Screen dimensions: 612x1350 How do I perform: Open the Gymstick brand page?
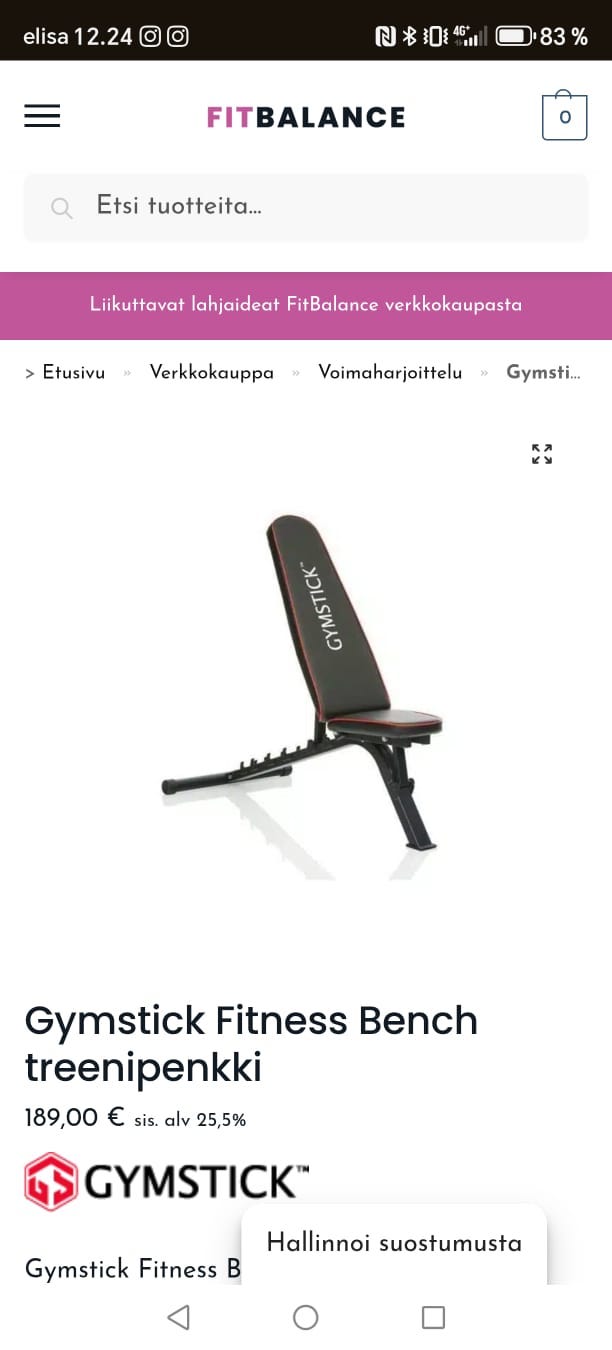(167, 1181)
